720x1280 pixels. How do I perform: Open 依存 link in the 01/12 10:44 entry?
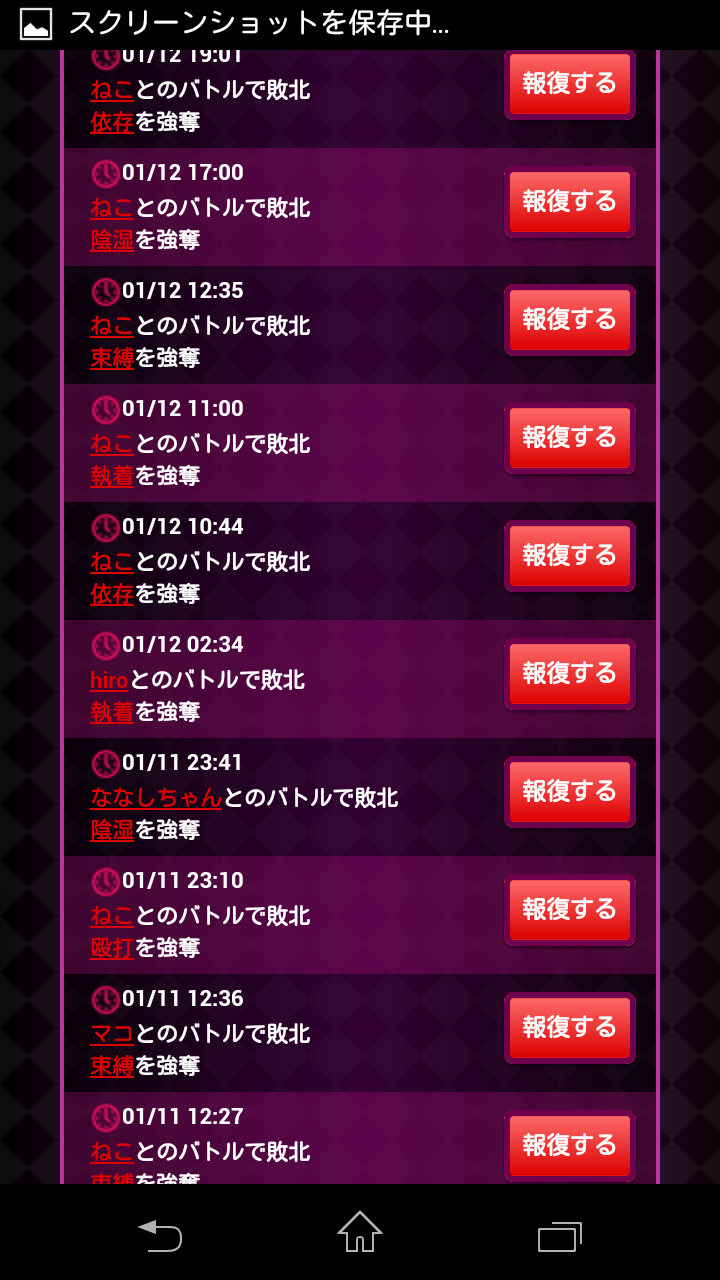click(112, 594)
